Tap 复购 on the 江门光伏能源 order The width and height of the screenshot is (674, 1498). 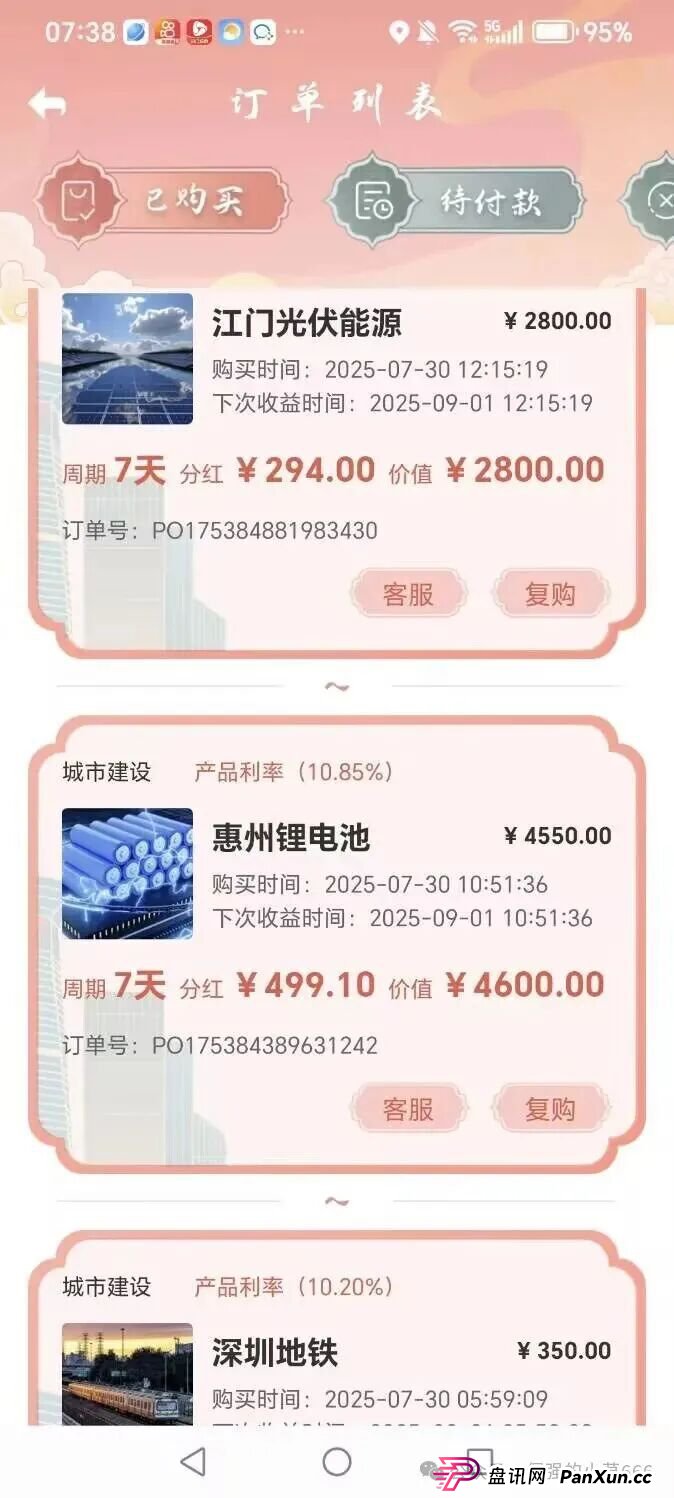click(550, 594)
